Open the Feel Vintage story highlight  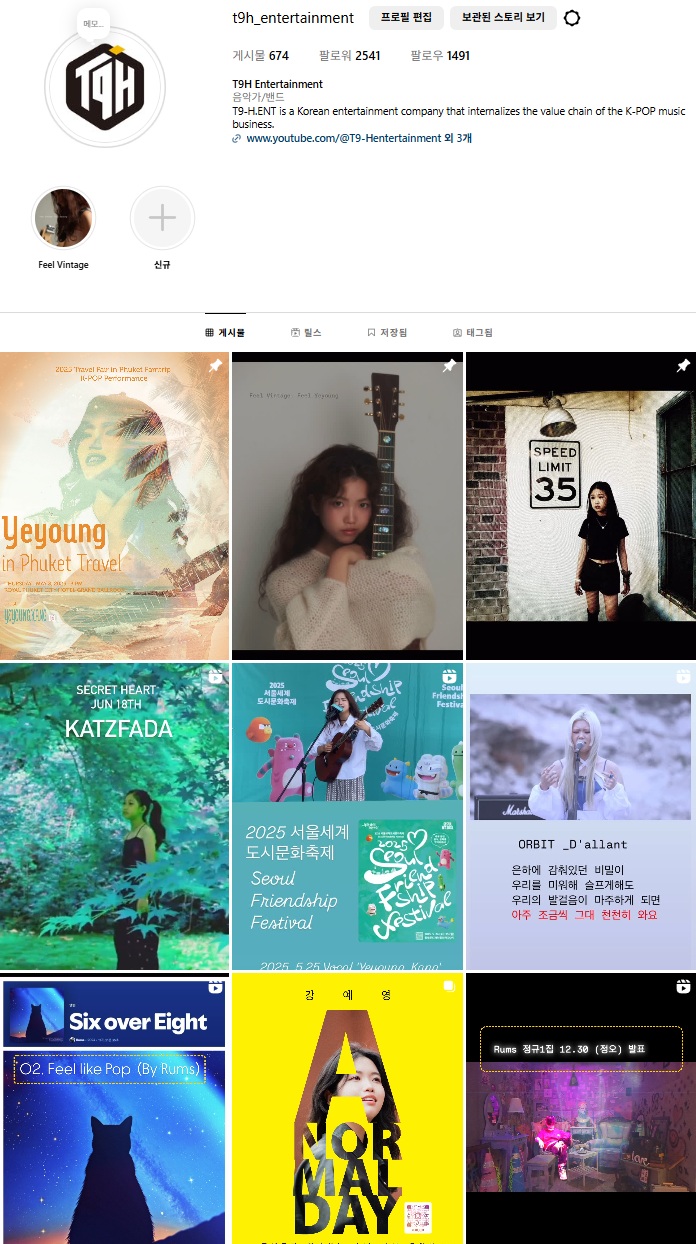pyautogui.click(x=63, y=218)
